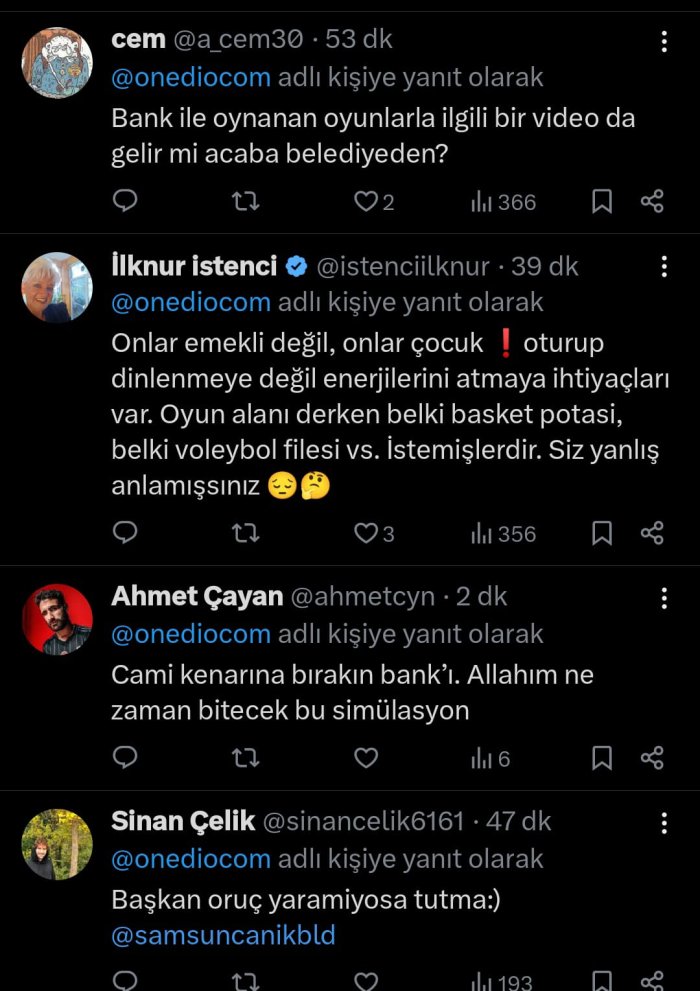Image resolution: width=700 pixels, height=991 pixels.
Task: View analytics for İlknur istenci's reply
Action: pyautogui.click(x=503, y=534)
